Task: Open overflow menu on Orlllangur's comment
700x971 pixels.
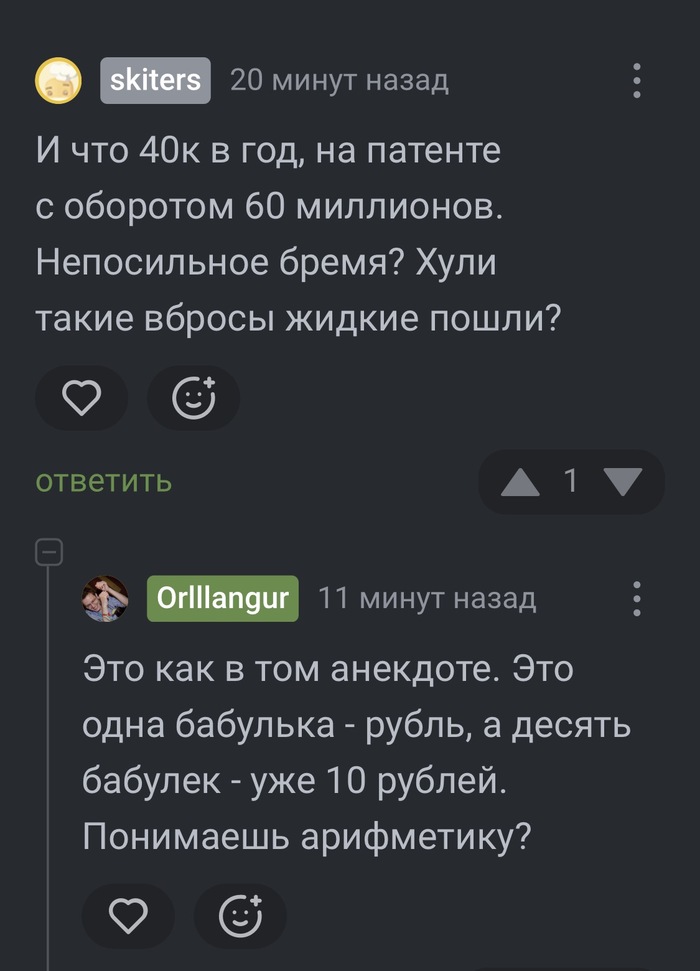Action: pos(637,599)
